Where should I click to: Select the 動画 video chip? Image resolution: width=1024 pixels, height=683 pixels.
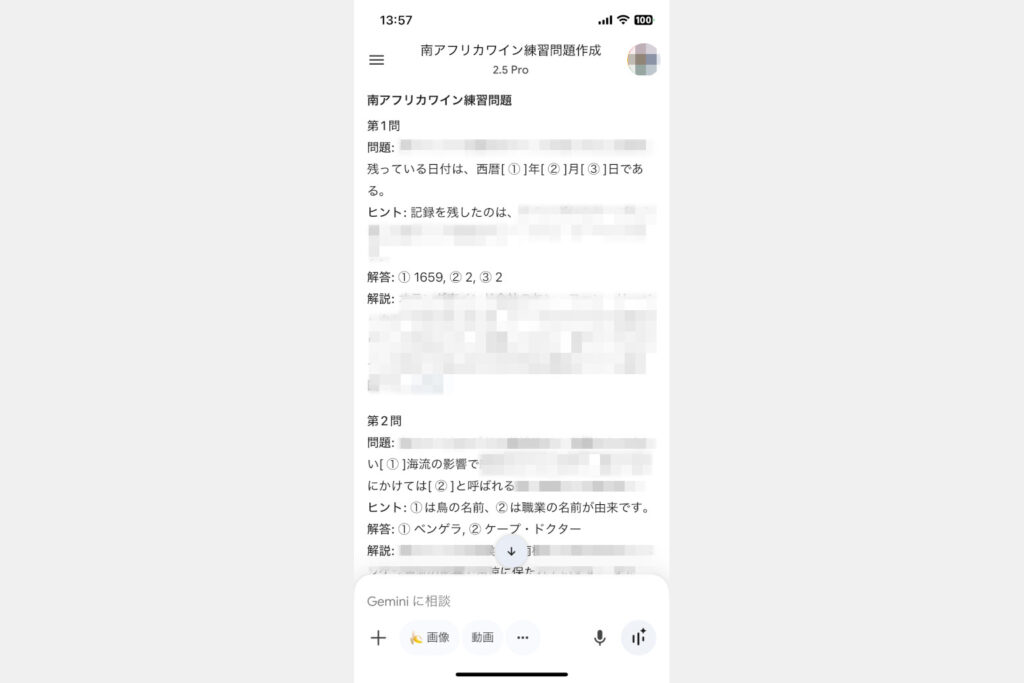pyautogui.click(x=482, y=638)
